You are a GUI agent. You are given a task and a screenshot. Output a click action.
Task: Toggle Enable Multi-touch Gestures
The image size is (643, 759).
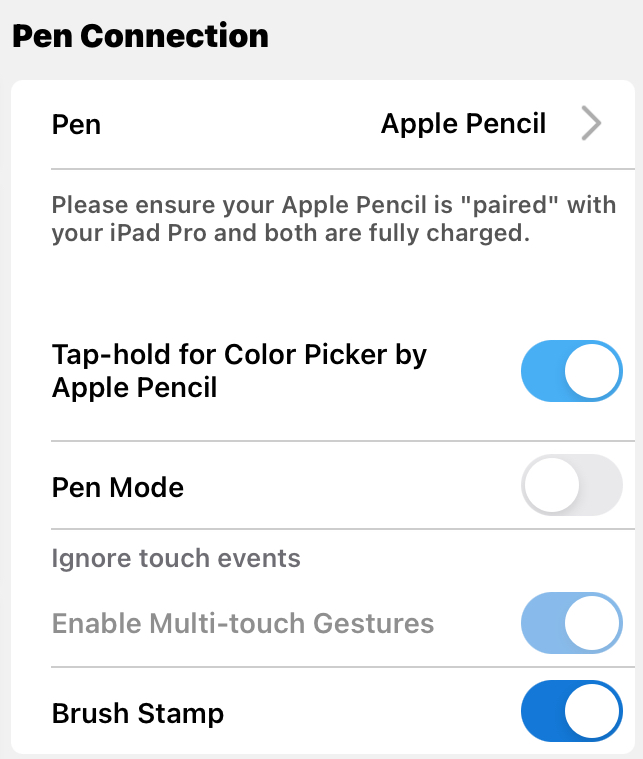tap(571, 624)
